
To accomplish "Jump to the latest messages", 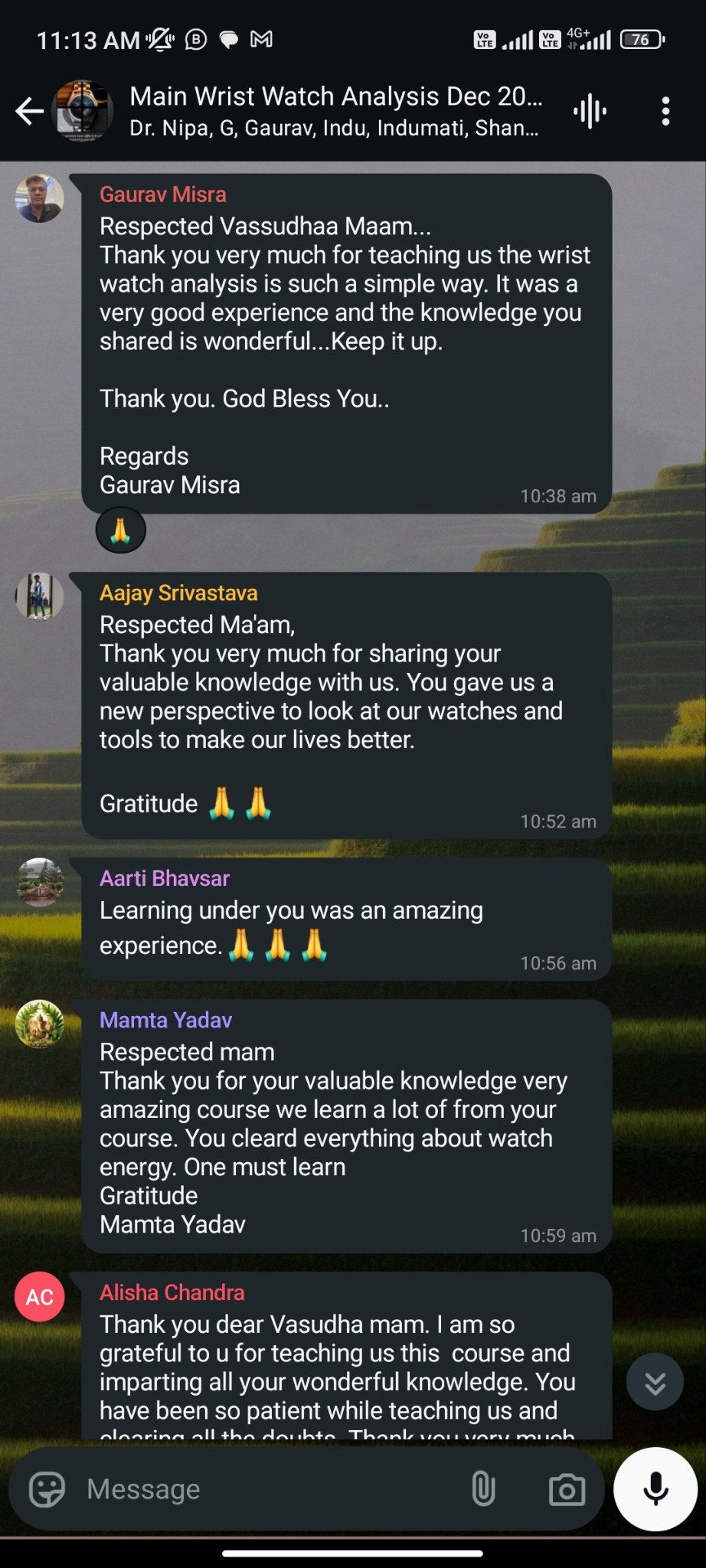I will (x=655, y=1382).
